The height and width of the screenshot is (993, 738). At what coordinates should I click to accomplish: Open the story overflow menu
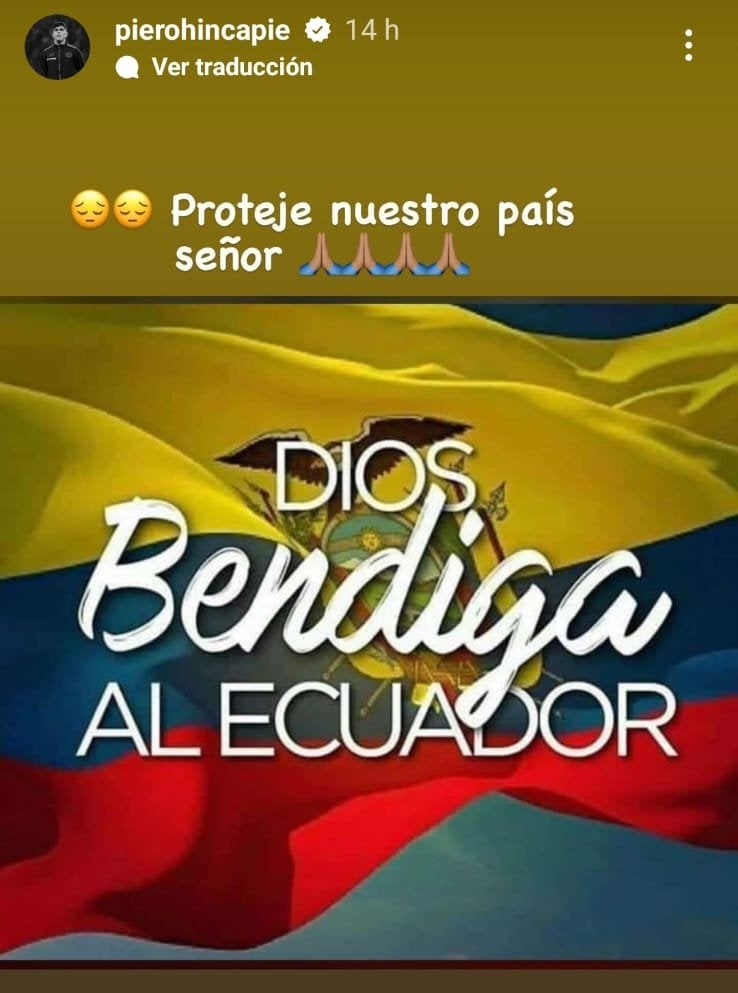(x=689, y=45)
